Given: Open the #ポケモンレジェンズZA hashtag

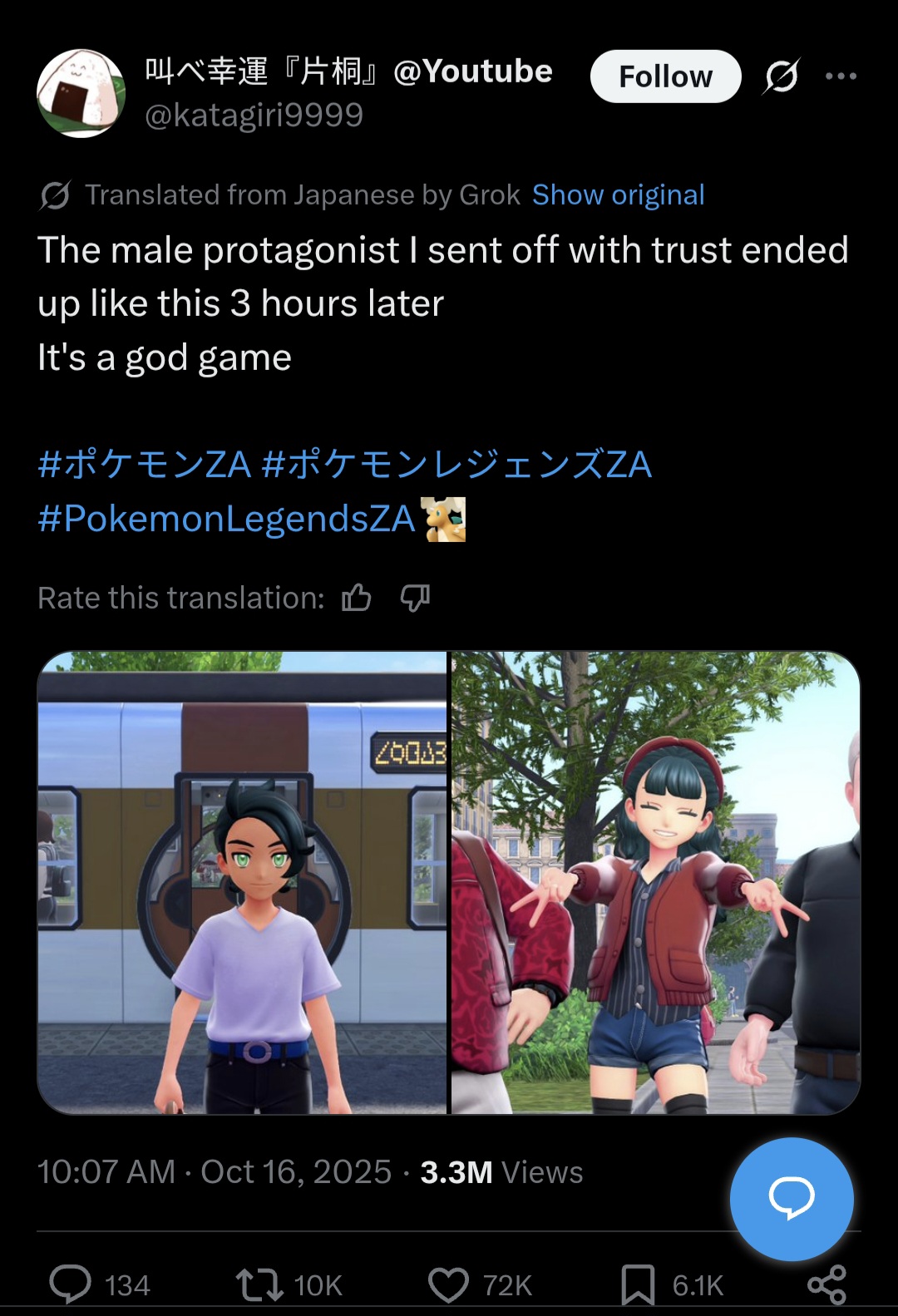Looking at the screenshot, I should tap(456, 464).
